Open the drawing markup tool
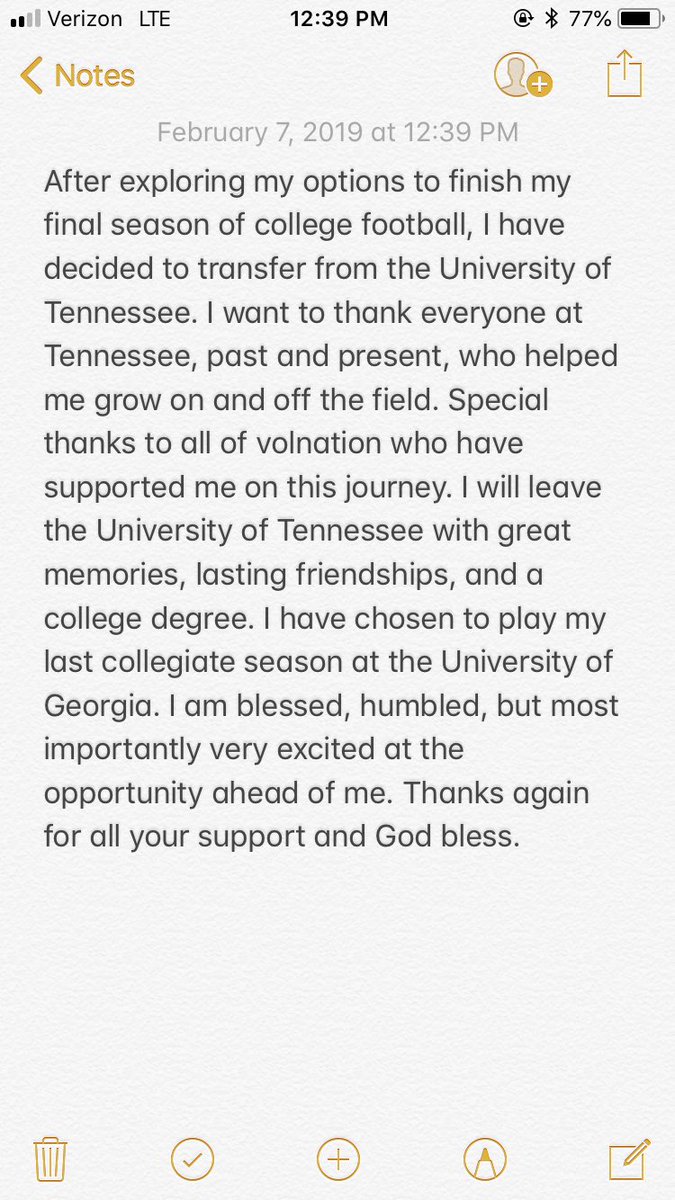 click(485, 1159)
